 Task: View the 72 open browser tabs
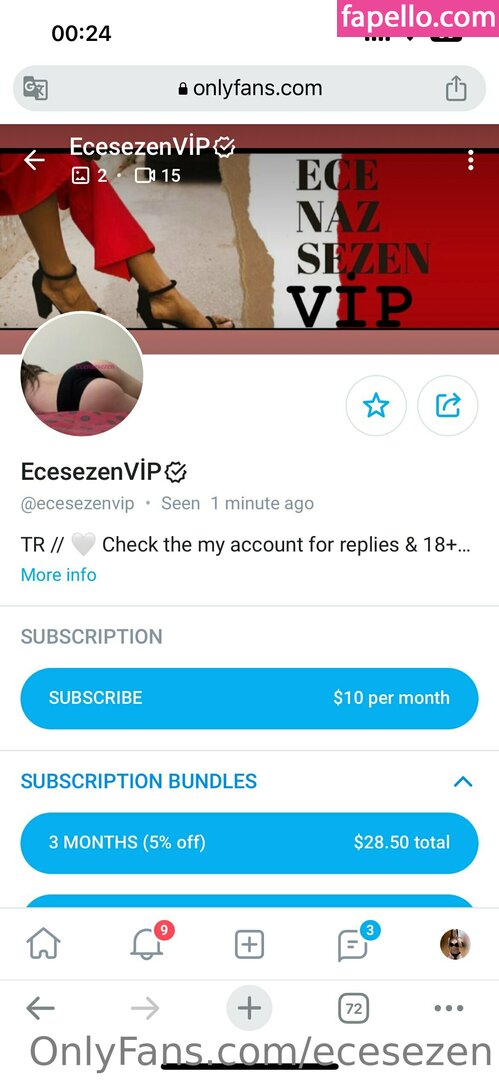coord(354,1009)
